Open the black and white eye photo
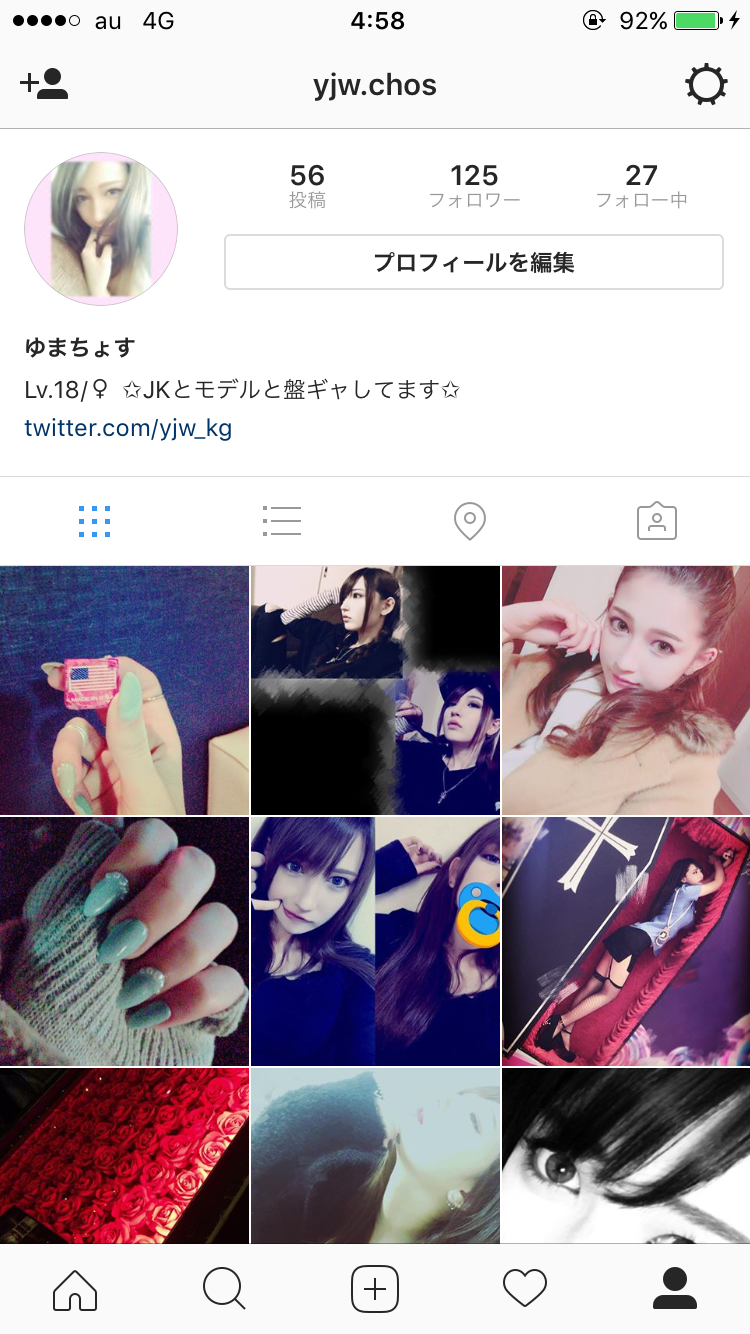 pyautogui.click(x=626, y=1155)
